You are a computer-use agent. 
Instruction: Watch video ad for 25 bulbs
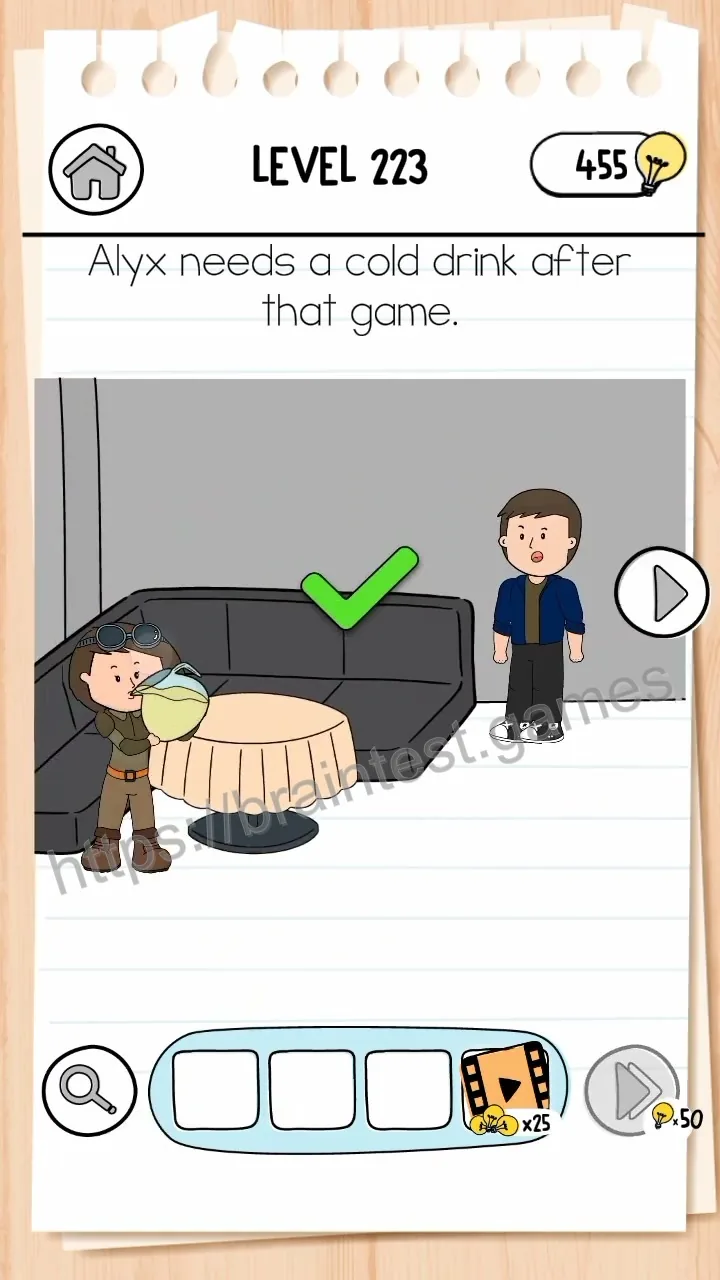click(x=508, y=1090)
